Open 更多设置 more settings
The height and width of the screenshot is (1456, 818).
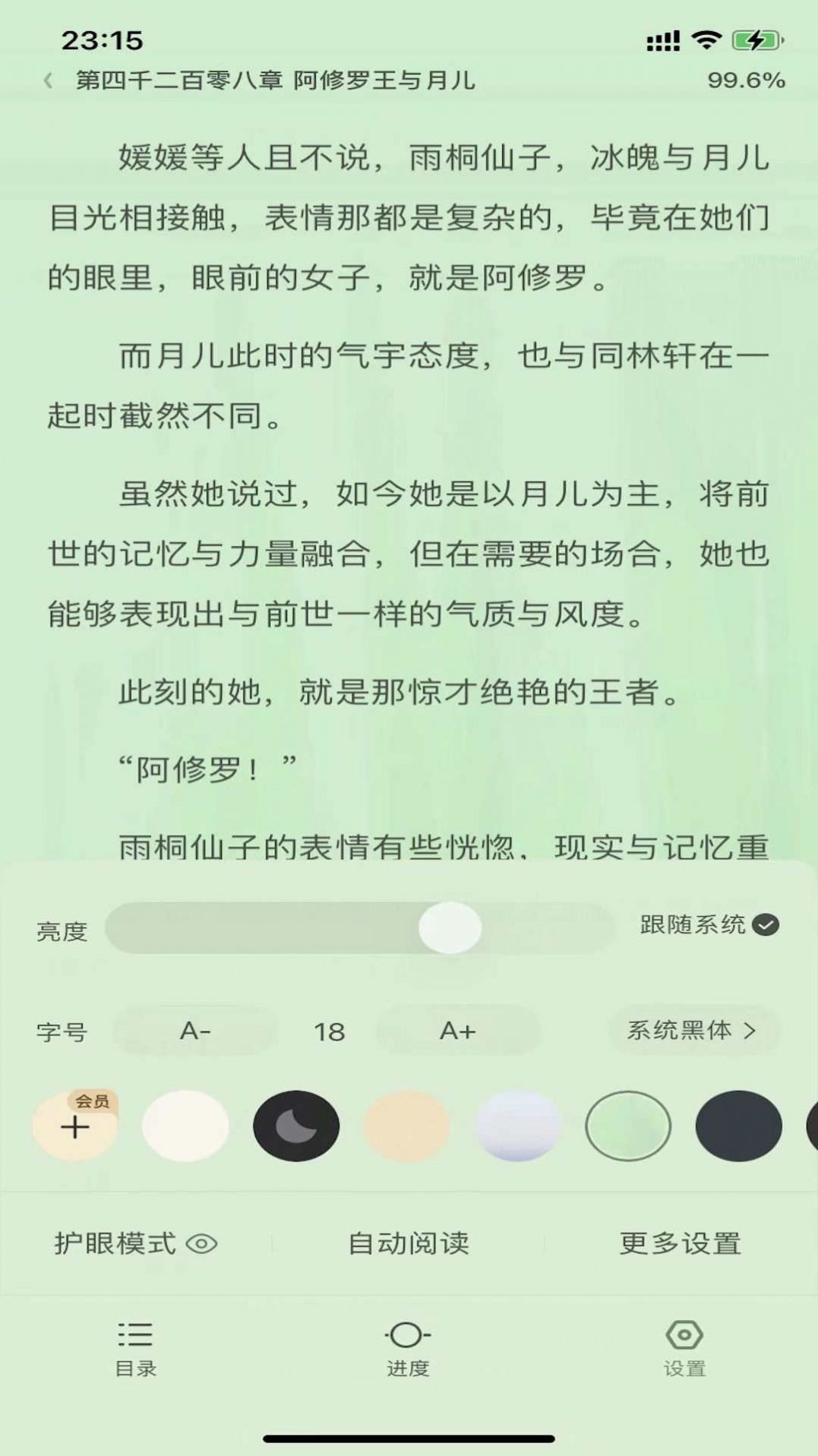coord(681,1243)
